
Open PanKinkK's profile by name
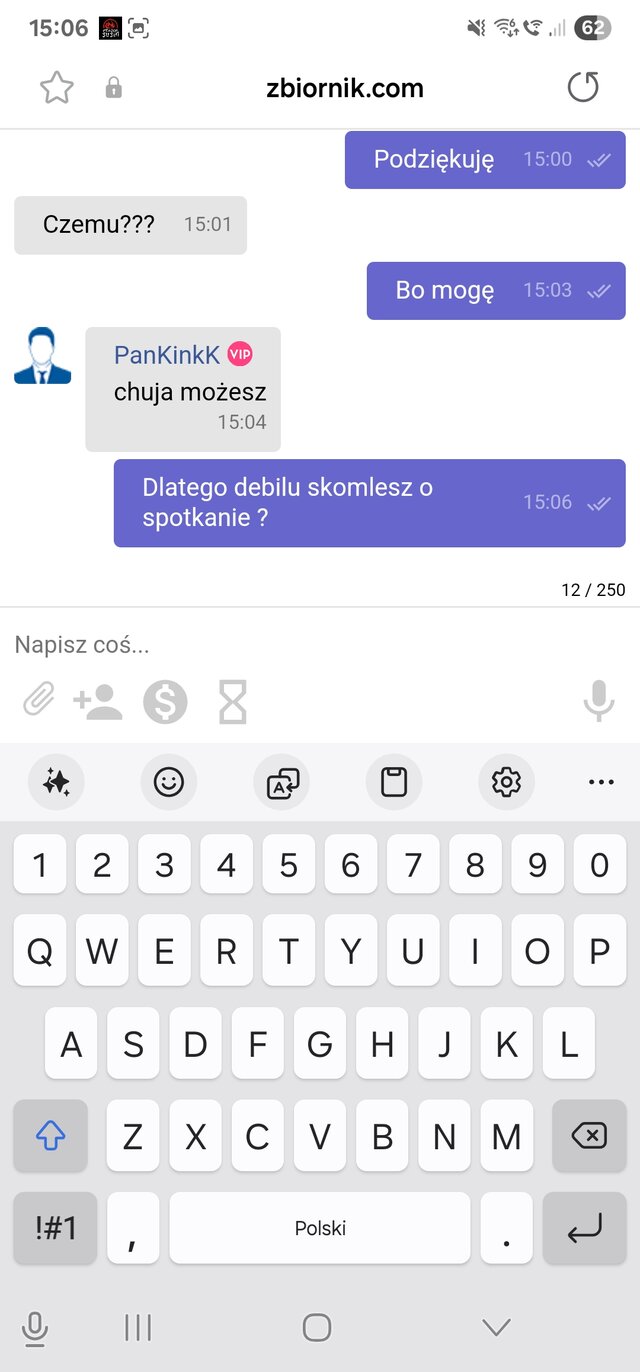click(167, 355)
